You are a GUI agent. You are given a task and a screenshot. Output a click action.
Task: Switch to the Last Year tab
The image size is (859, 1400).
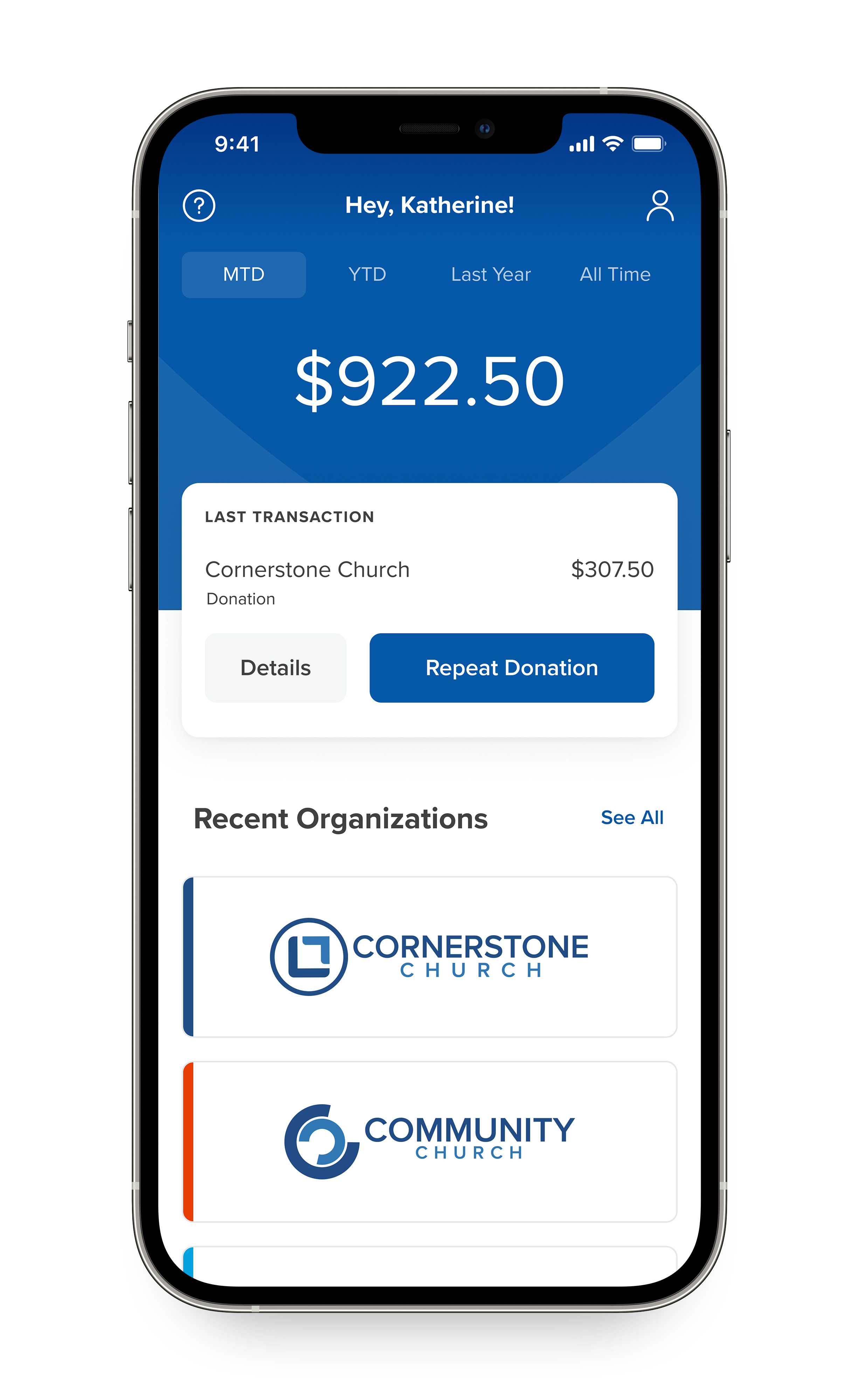pyautogui.click(x=491, y=274)
